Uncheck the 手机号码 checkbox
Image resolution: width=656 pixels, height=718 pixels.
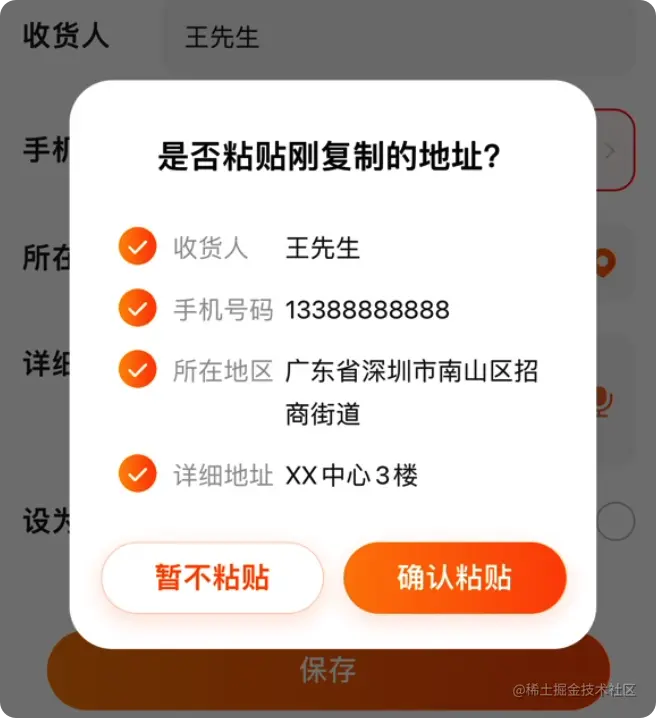(137, 309)
